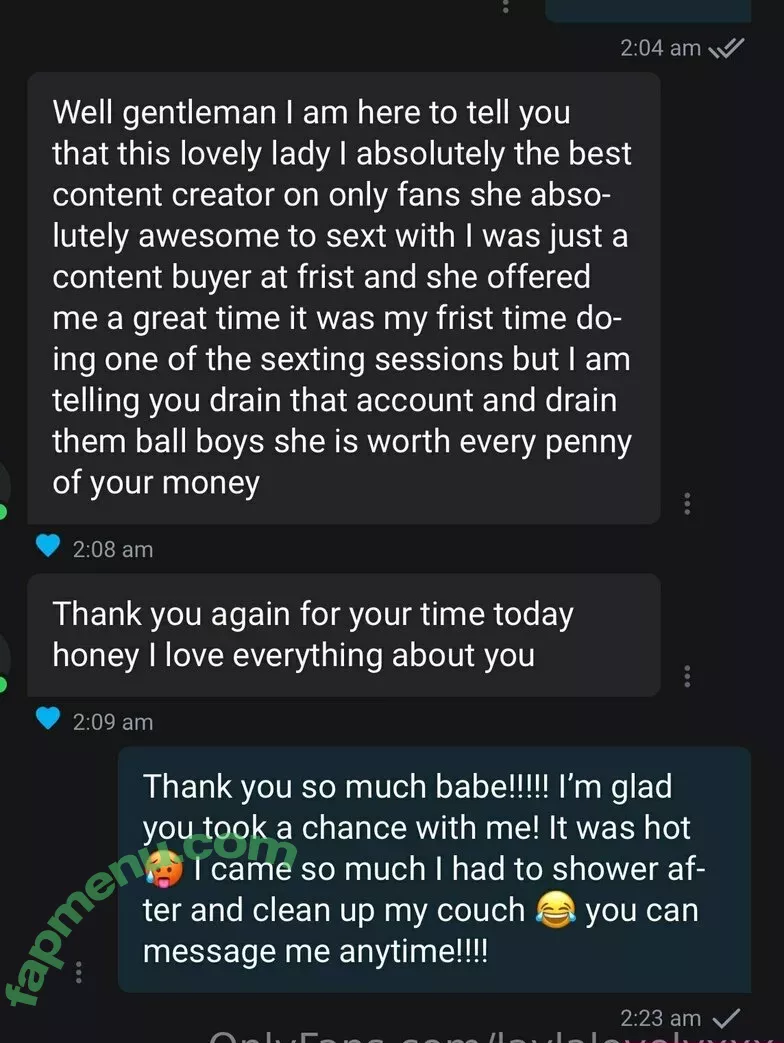Open options for the "Thank you so much babe" reply
The width and height of the screenshot is (784, 1043).
[79, 973]
